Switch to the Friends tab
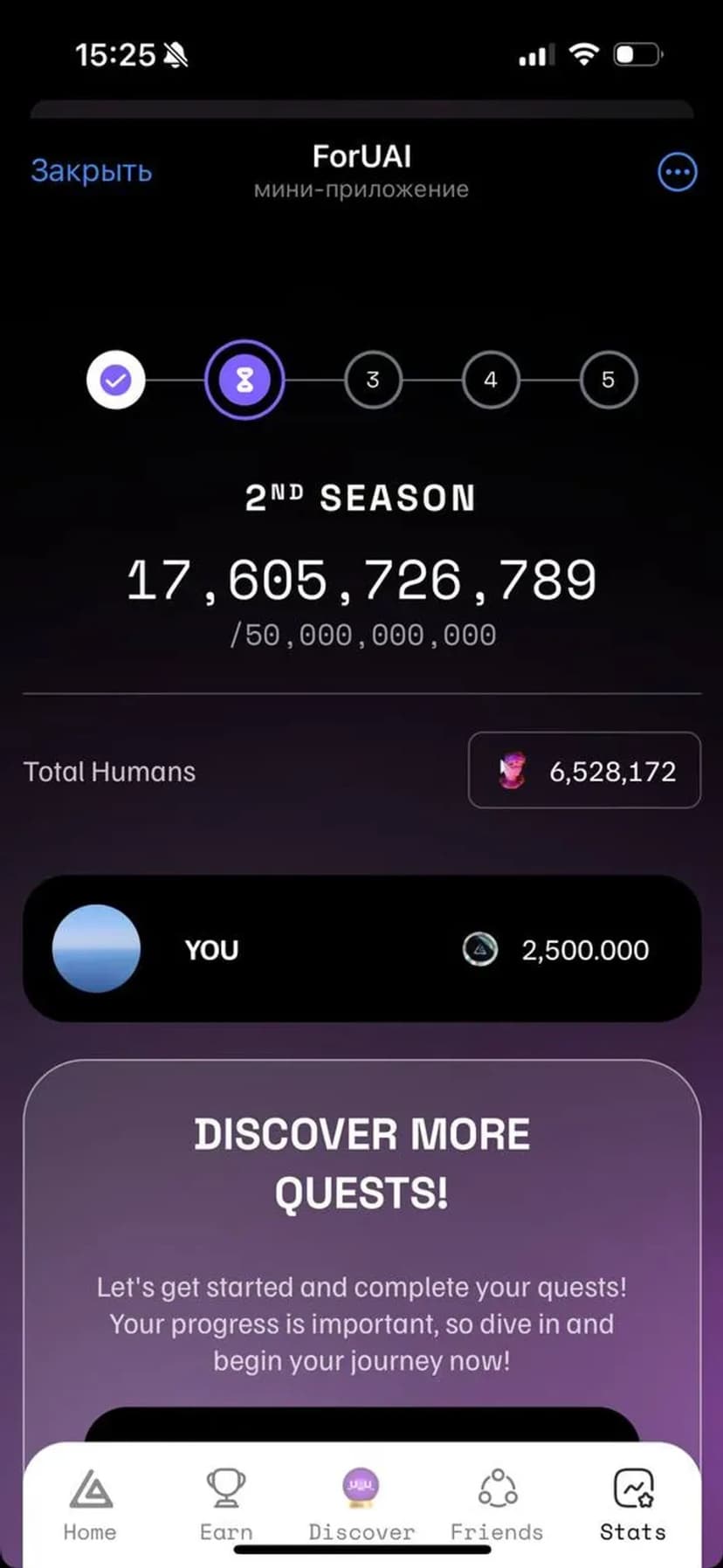This screenshot has width=723, height=1568. click(x=496, y=1505)
